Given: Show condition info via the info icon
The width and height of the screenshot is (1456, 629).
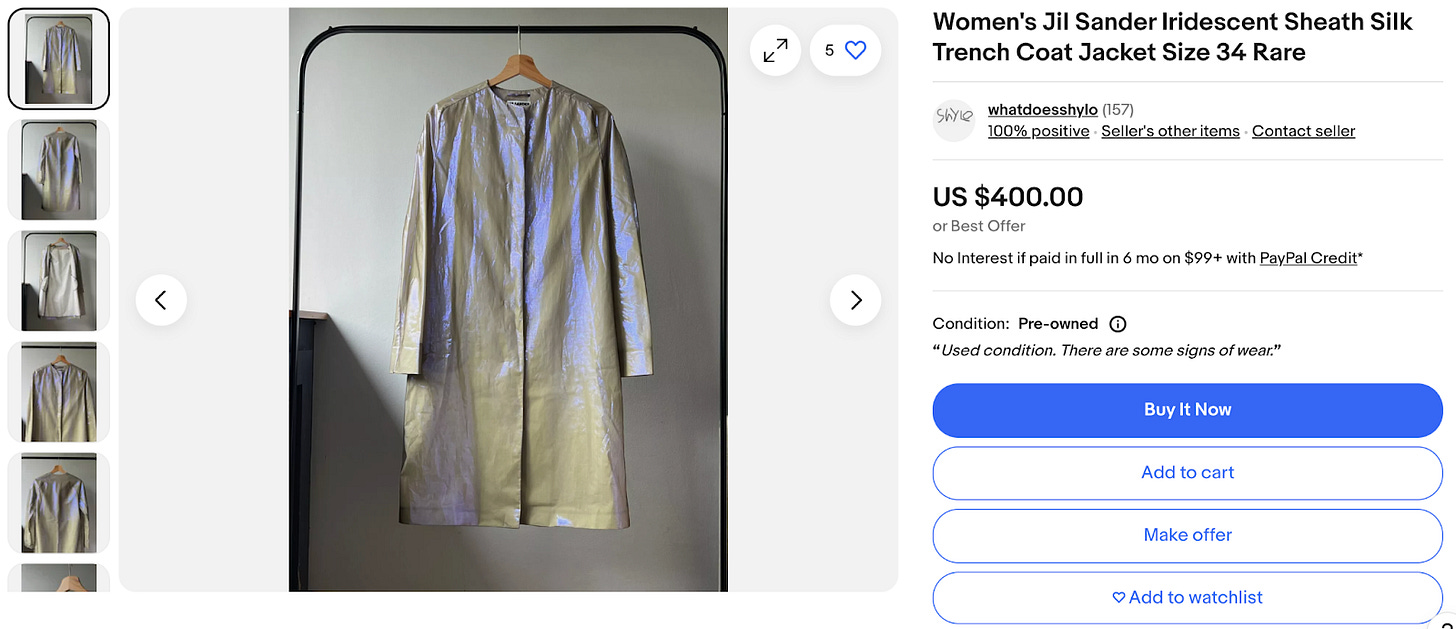Looking at the screenshot, I should pos(1118,324).
